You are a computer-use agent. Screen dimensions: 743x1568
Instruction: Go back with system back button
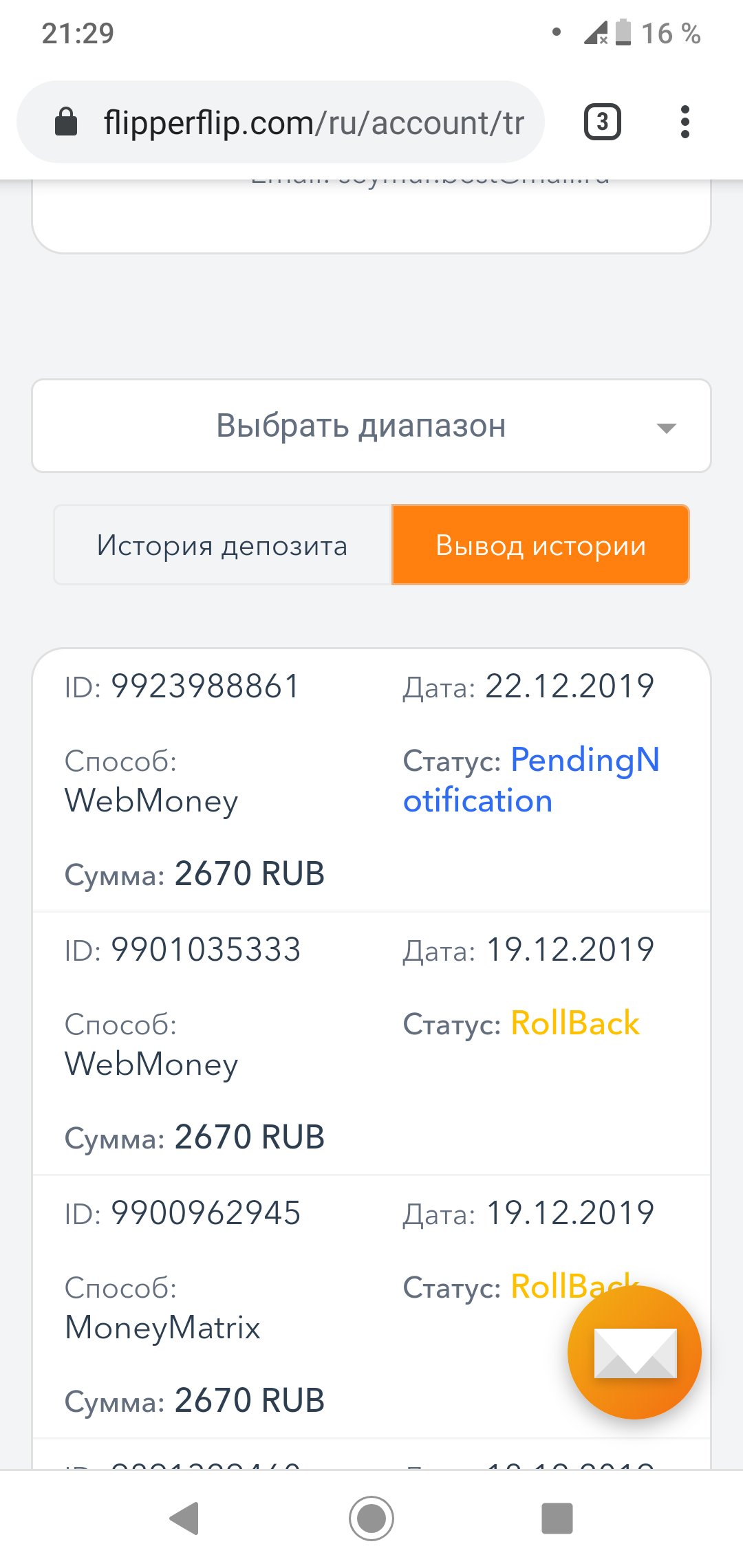(184, 1518)
